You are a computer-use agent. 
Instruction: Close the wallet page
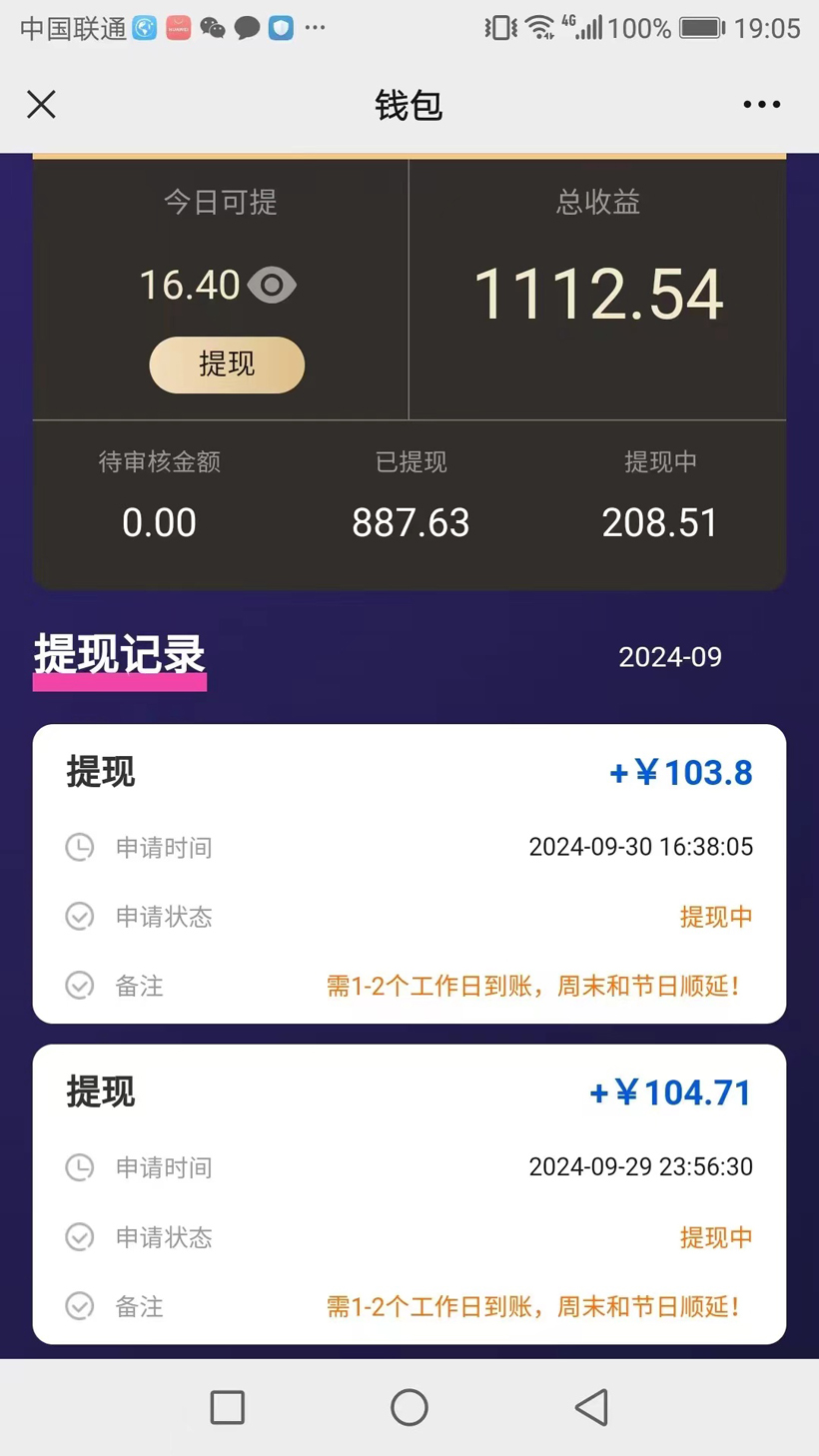click(x=41, y=104)
